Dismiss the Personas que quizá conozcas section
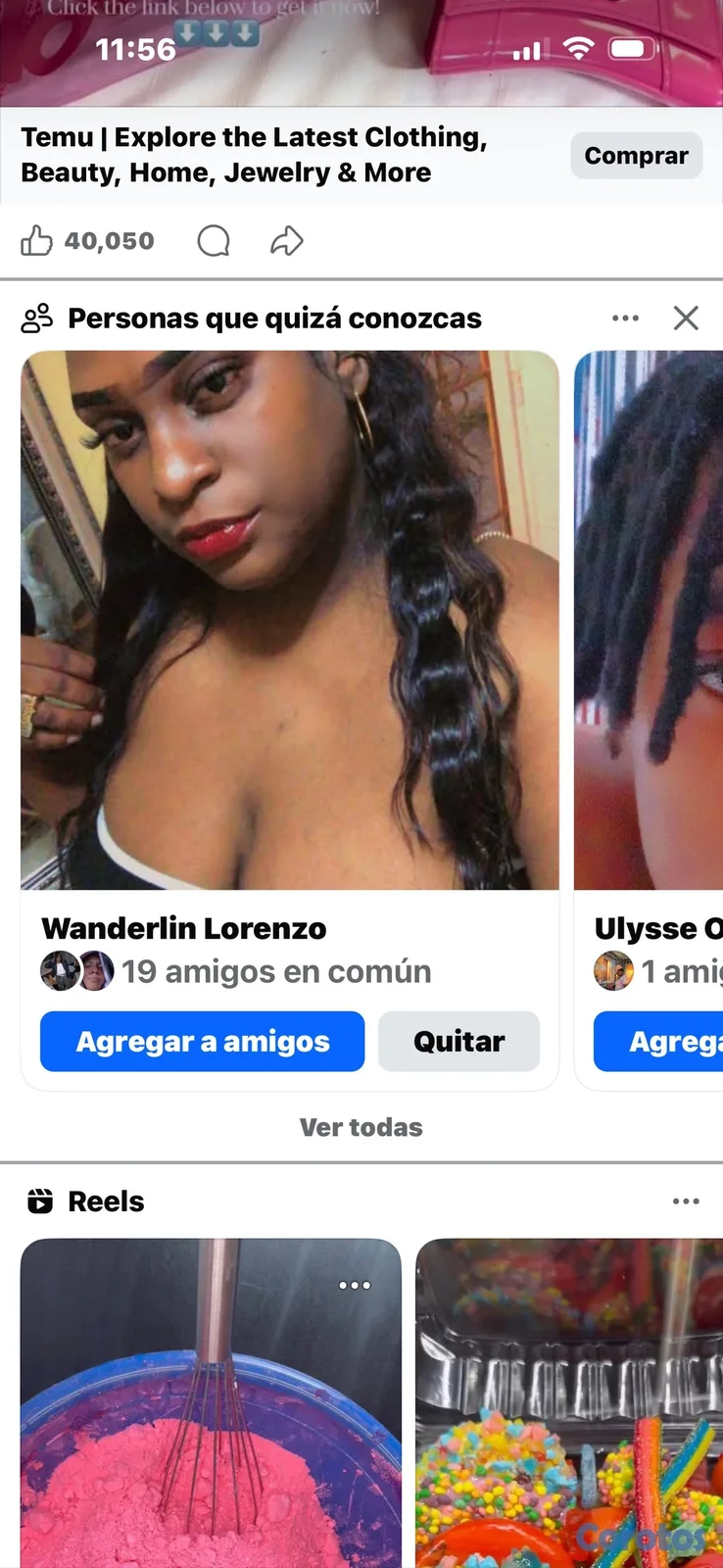Image resolution: width=723 pixels, height=1568 pixels. point(686,318)
